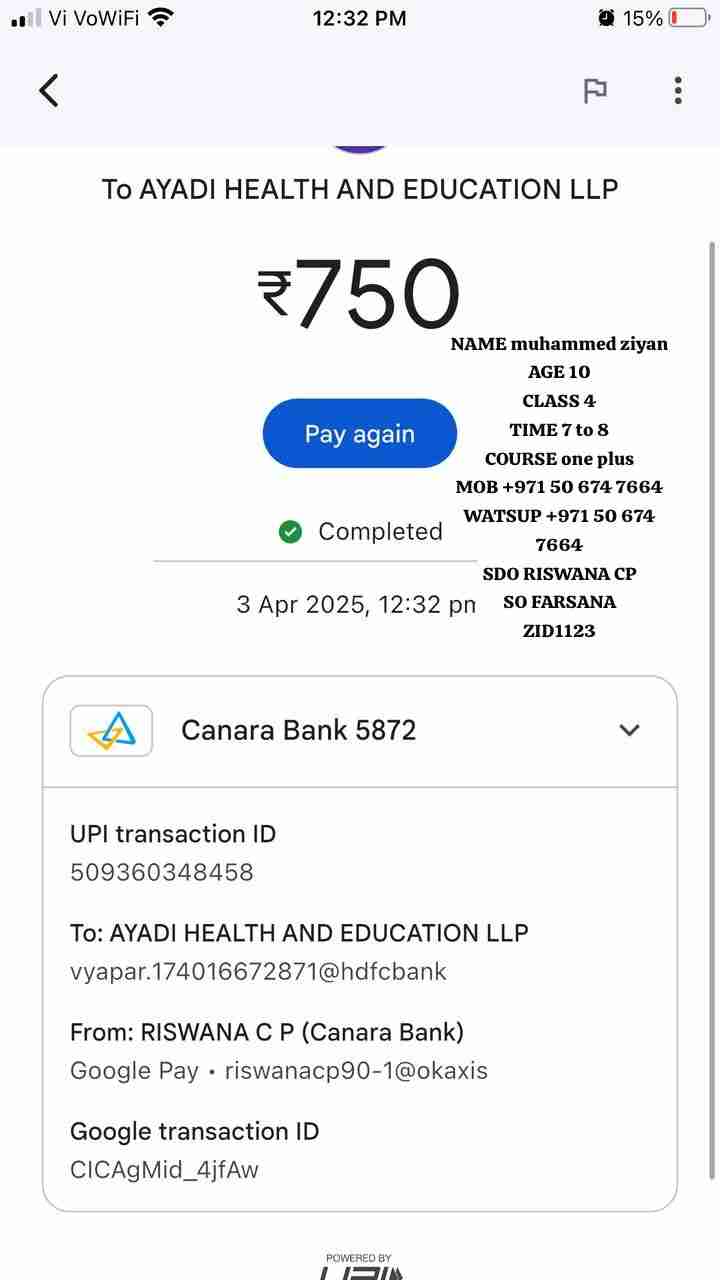The image size is (720, 1280).
Task: Report this transaction with the flag icon
Action: pos(595,91)
